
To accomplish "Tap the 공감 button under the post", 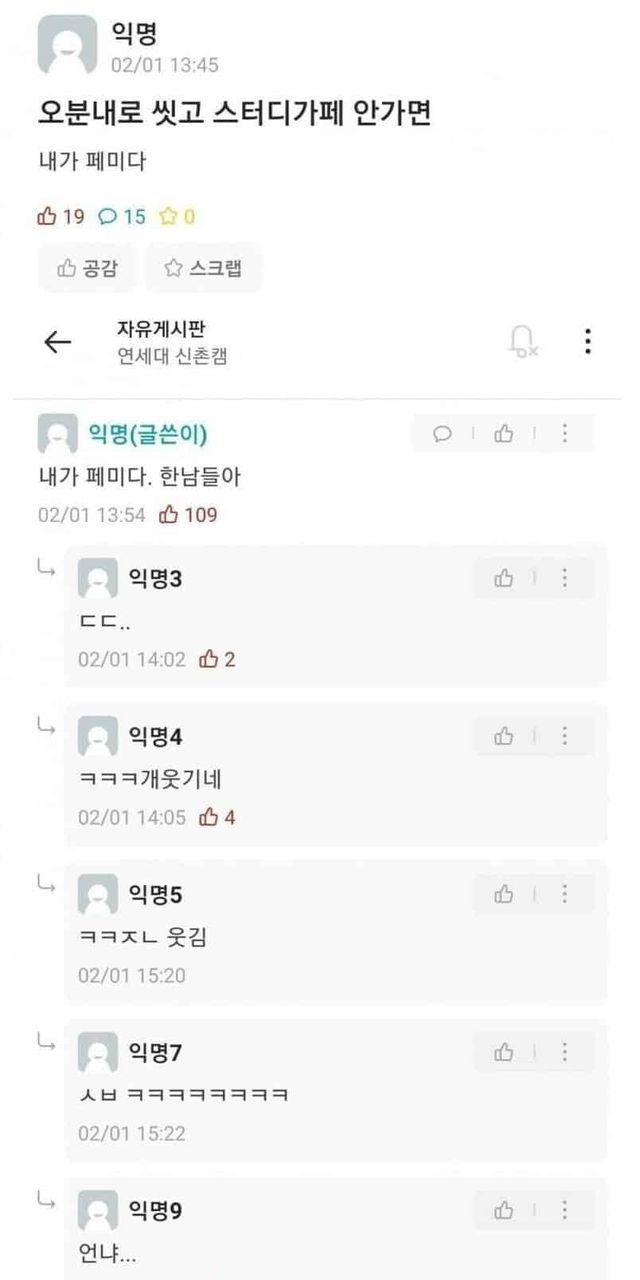I will tap(87, 268).
